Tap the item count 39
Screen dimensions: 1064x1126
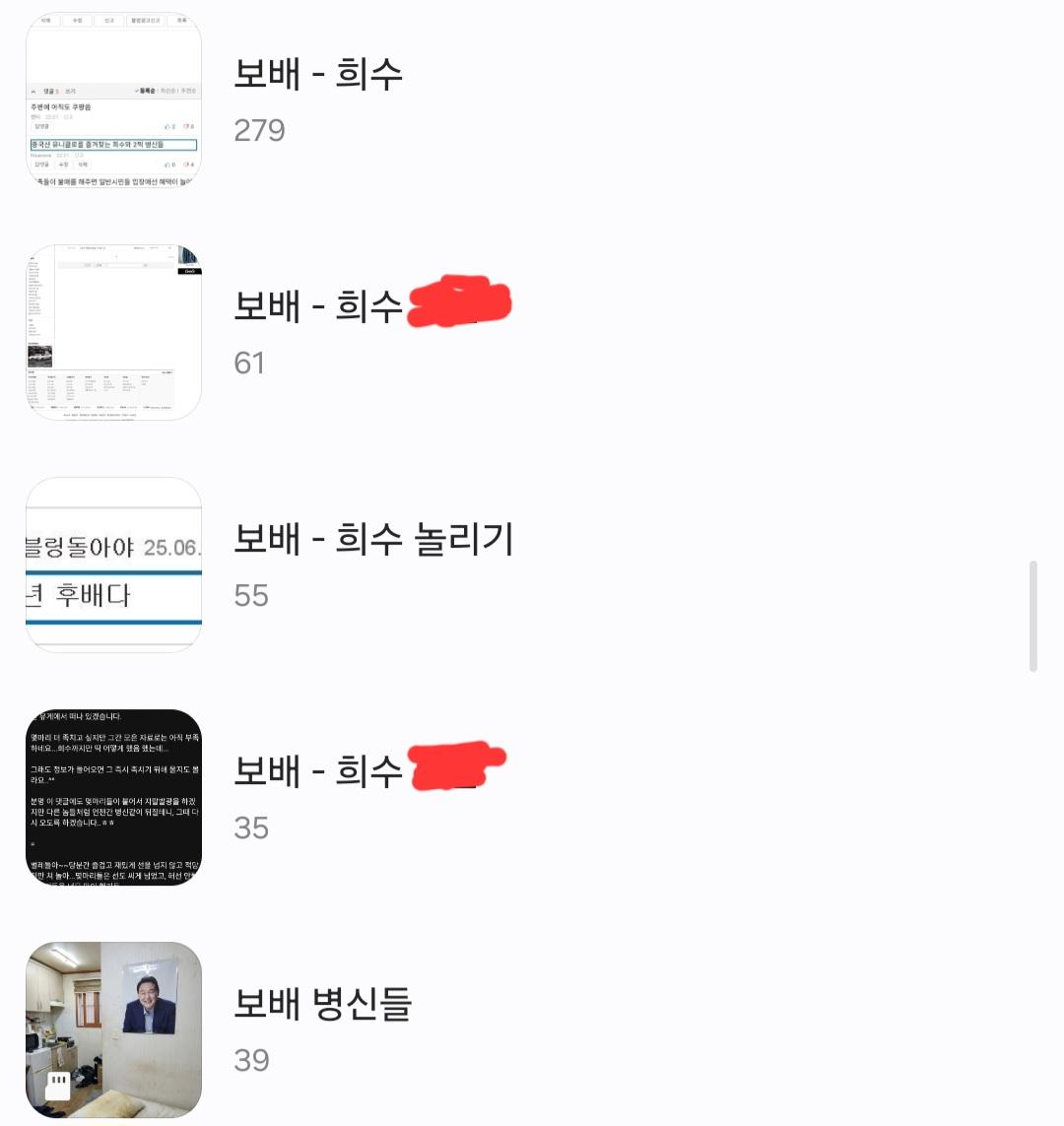click(x=254, y=1060)
